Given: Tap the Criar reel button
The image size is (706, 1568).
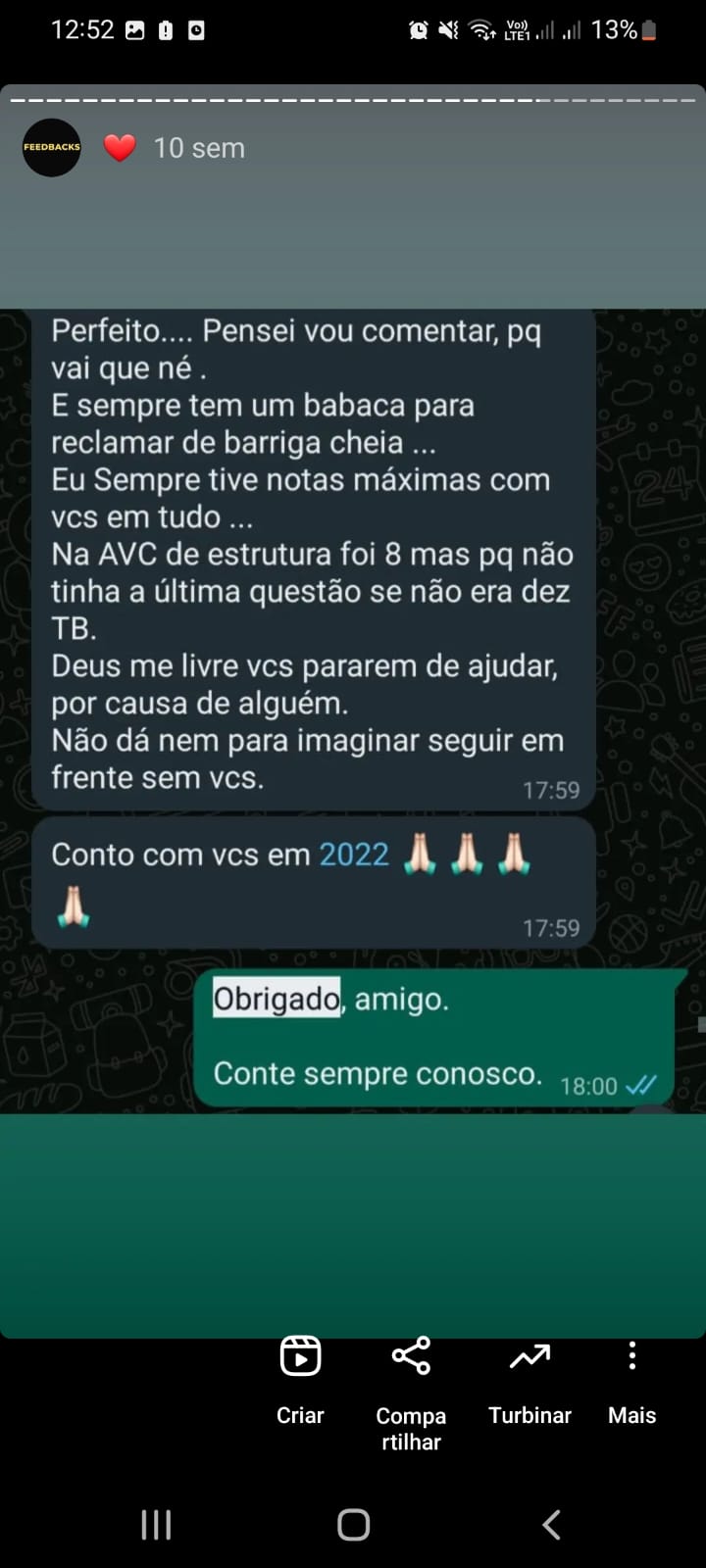Looking at the screenshot, I should [x=300, y=1377].
